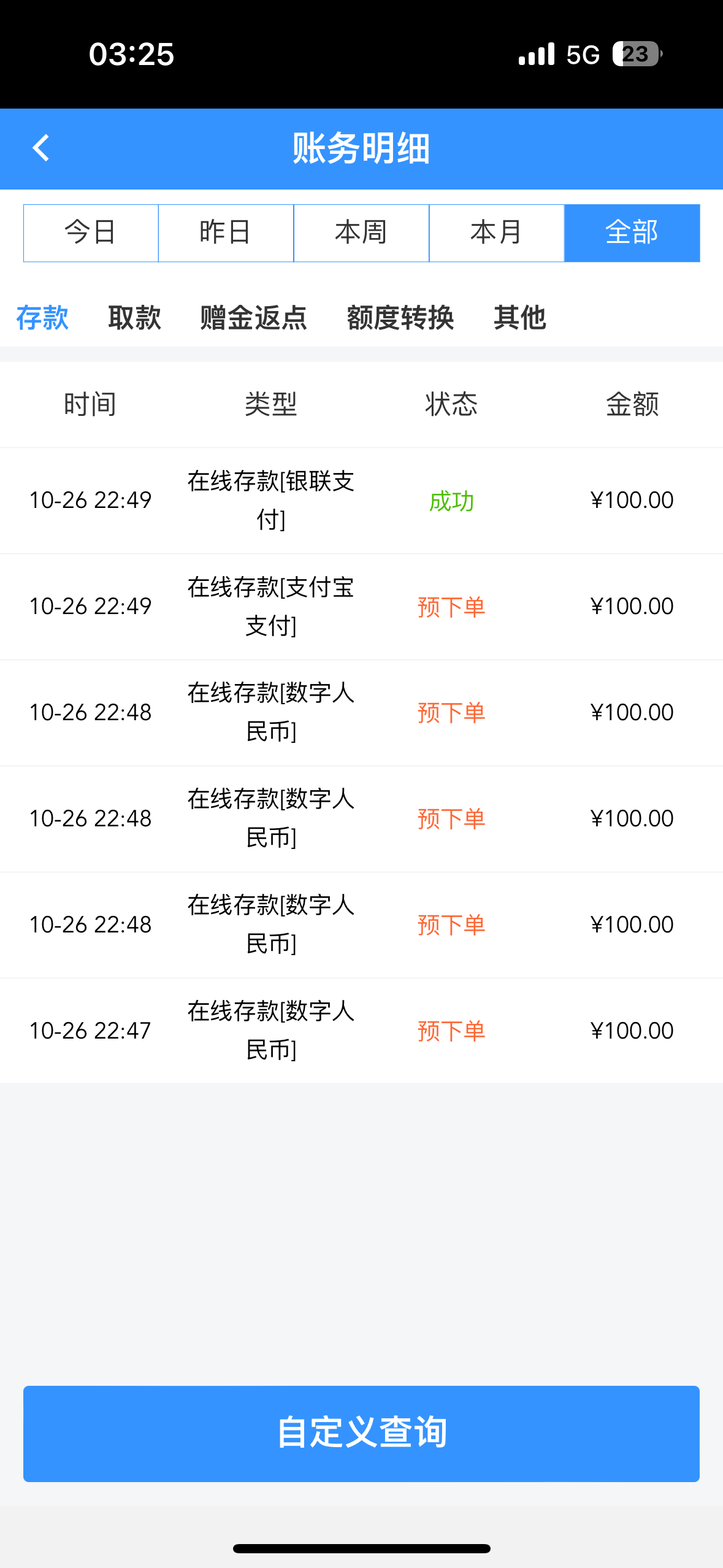Select the 本月 date filter

point(496,233)
